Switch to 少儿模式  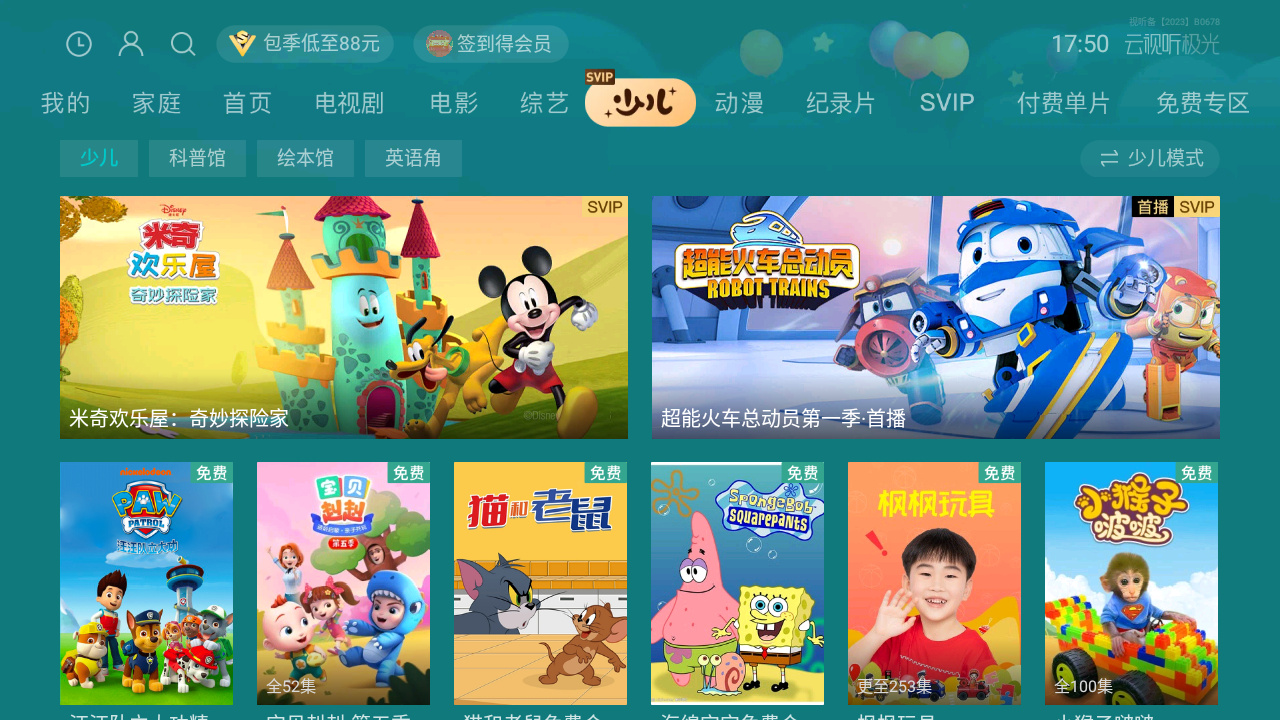click(x=1150, y=158)
